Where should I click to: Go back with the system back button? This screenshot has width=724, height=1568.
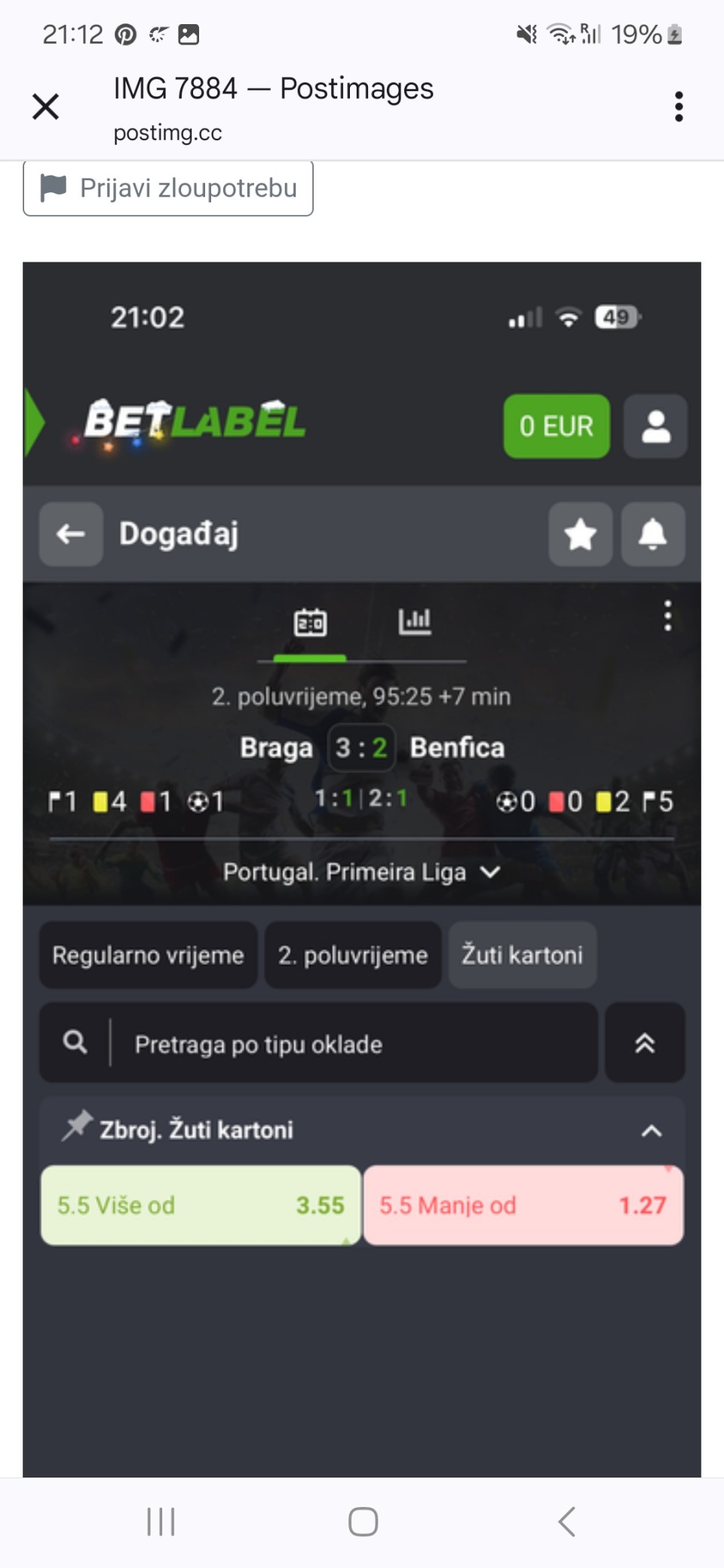566,1521
